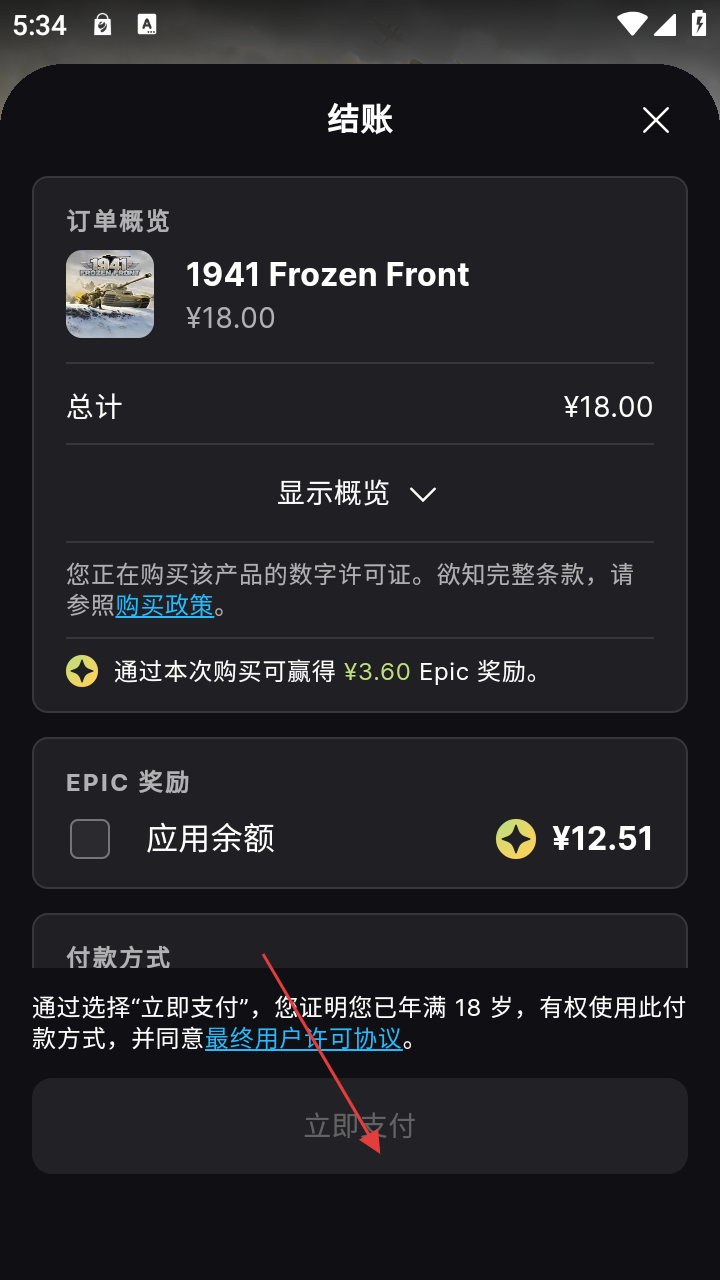Check the 应用余额 apply balance box
The height and width of the screenshot is (1280, 720).
point(90,839)
